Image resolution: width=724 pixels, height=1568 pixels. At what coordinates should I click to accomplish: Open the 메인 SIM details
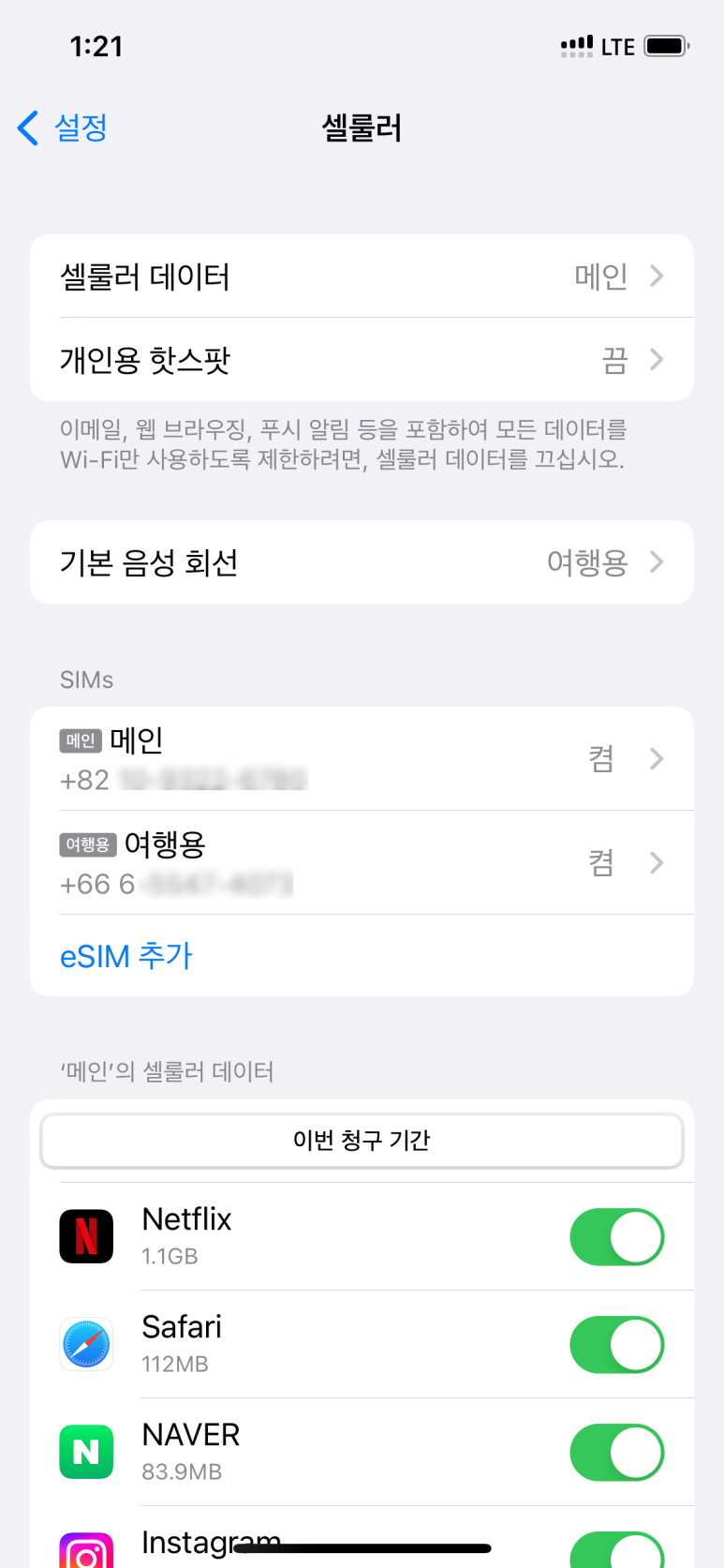pos(362,759)
